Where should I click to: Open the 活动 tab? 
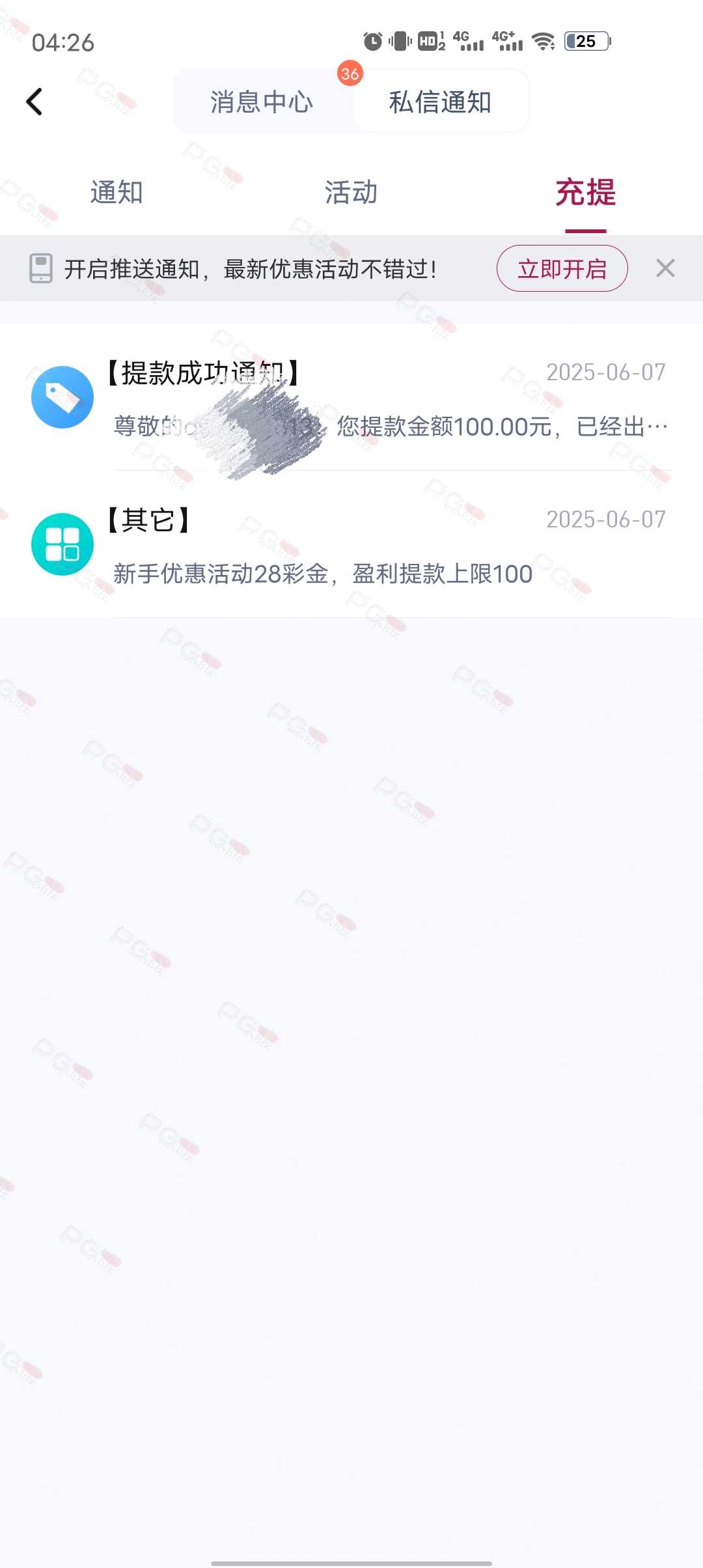[x=351, y=193]
